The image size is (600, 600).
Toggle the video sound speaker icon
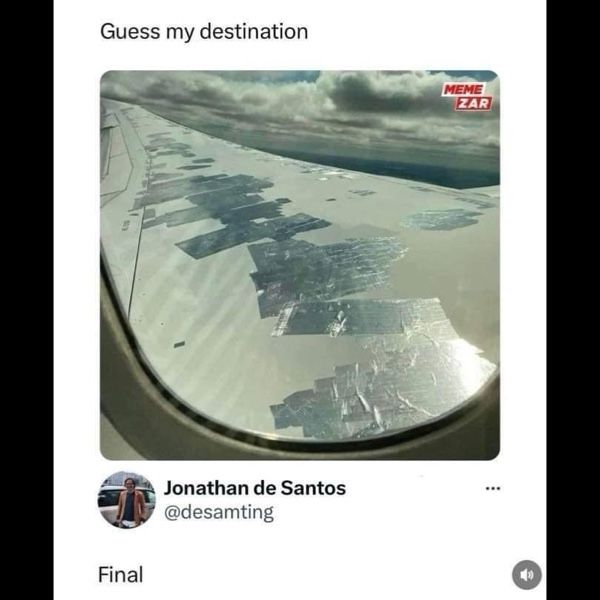[527, 574]
